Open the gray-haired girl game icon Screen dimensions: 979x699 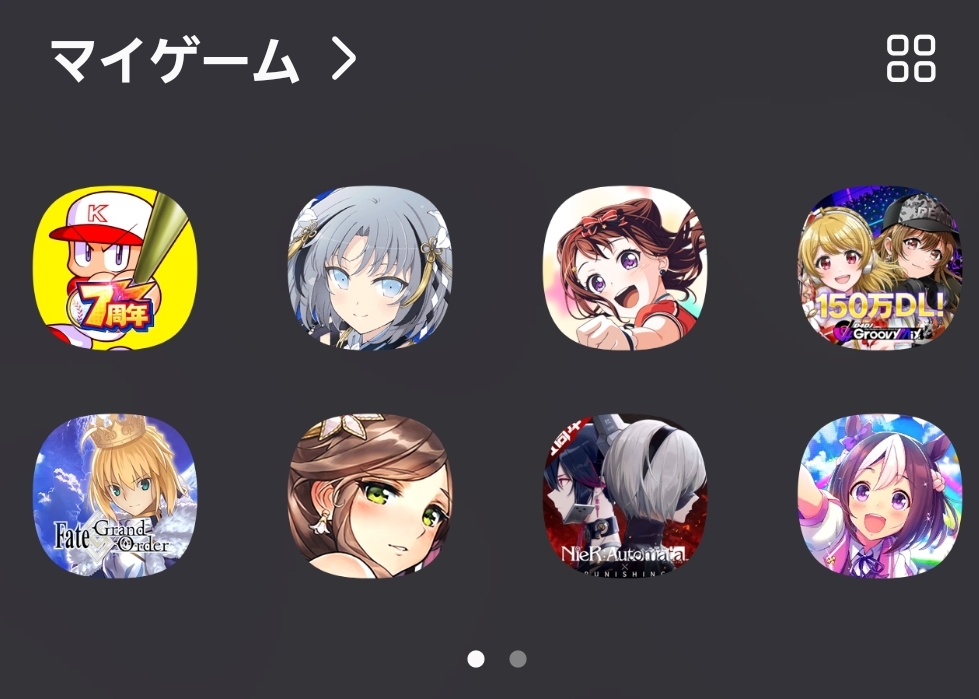click(370, 268)
